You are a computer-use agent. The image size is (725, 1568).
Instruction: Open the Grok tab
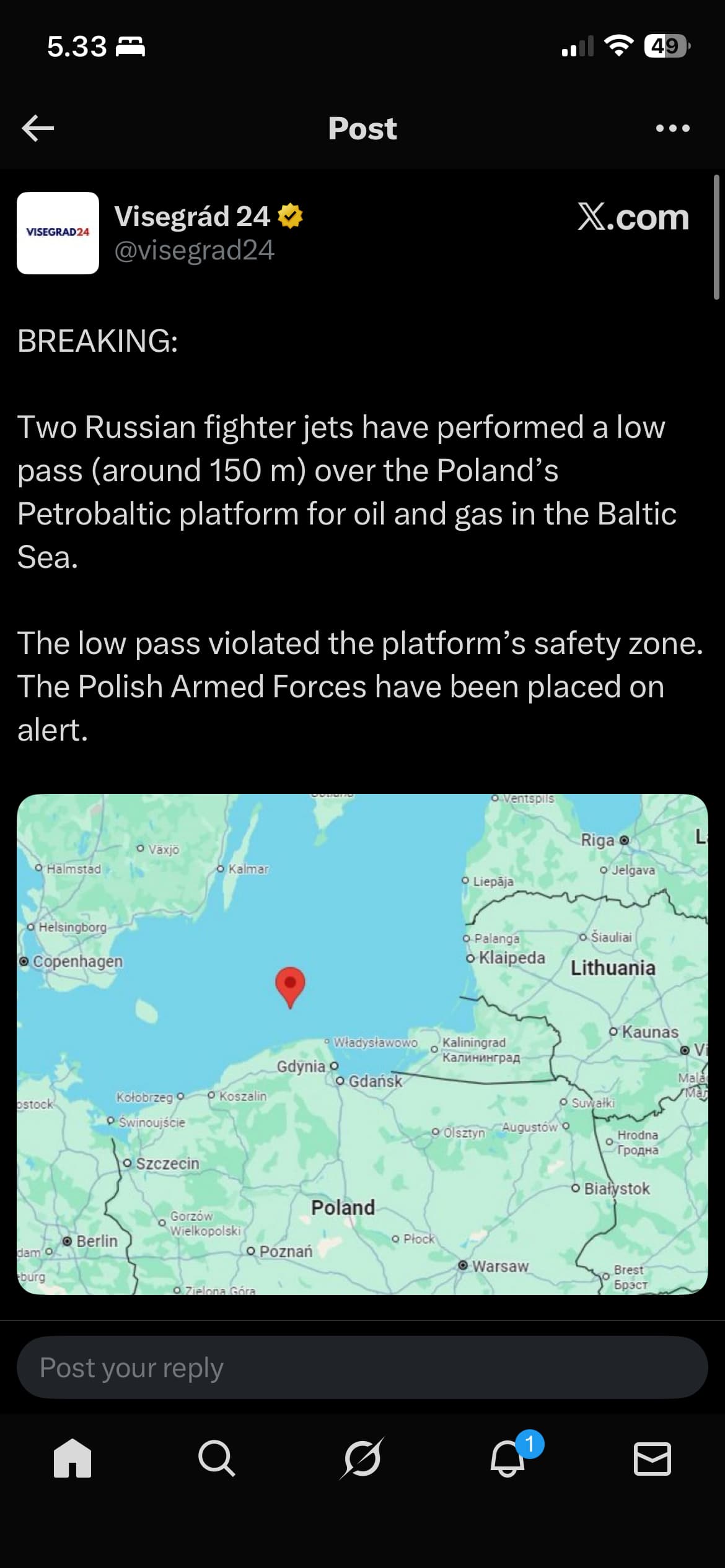pyautogui.click(x=362, y=1458)
